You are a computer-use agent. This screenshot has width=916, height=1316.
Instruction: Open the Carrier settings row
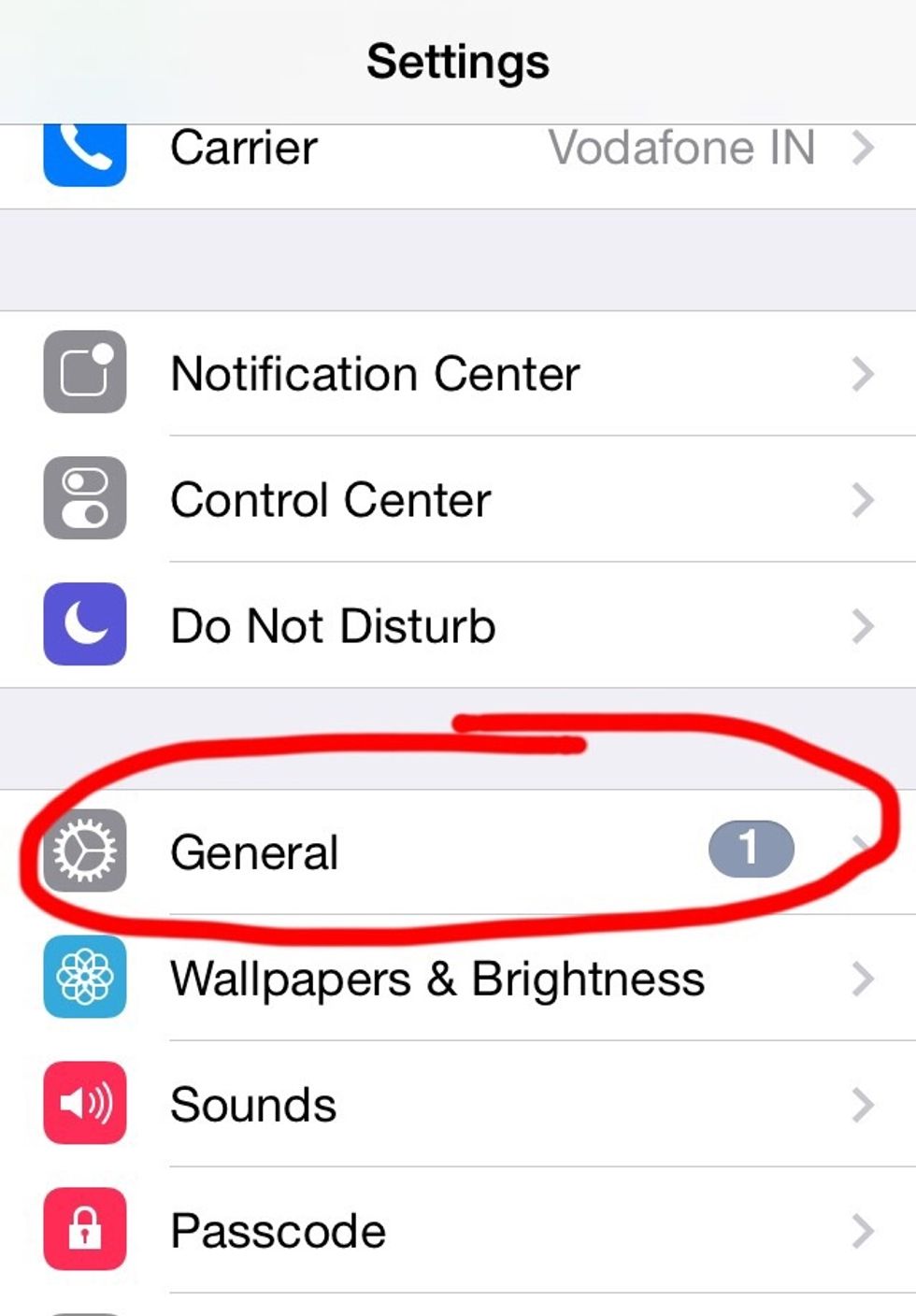[x=458, y=150]
